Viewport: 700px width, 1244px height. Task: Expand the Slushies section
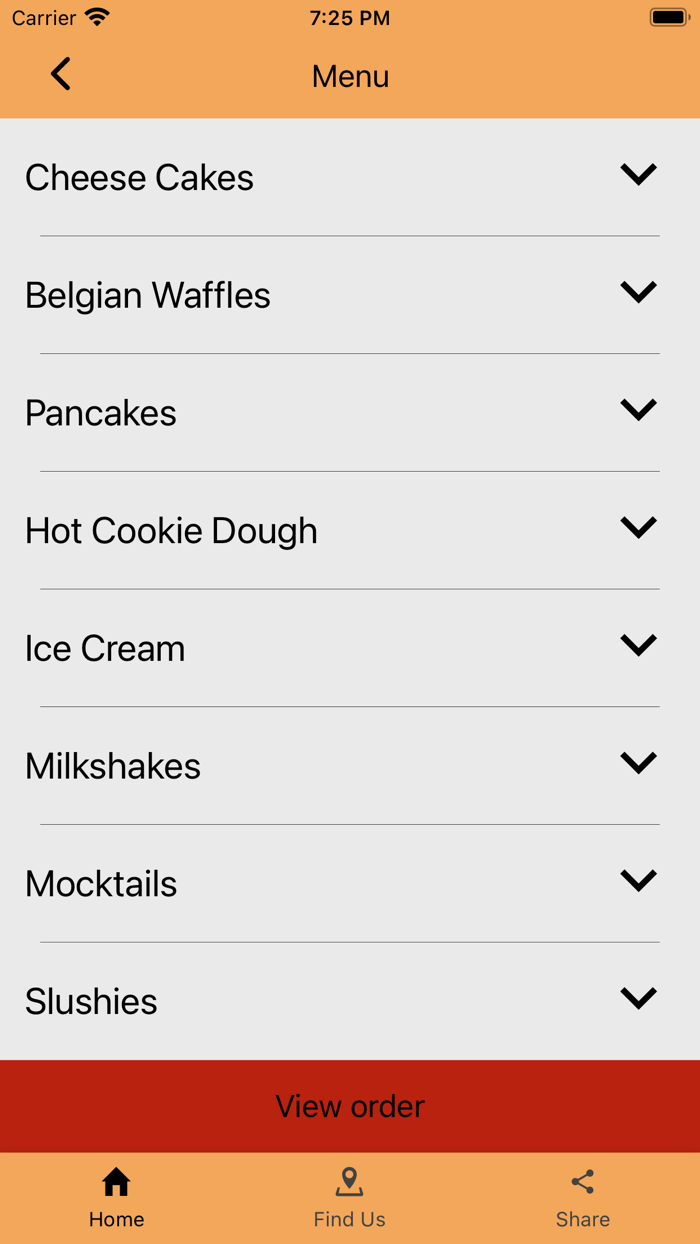click(637, 999)
